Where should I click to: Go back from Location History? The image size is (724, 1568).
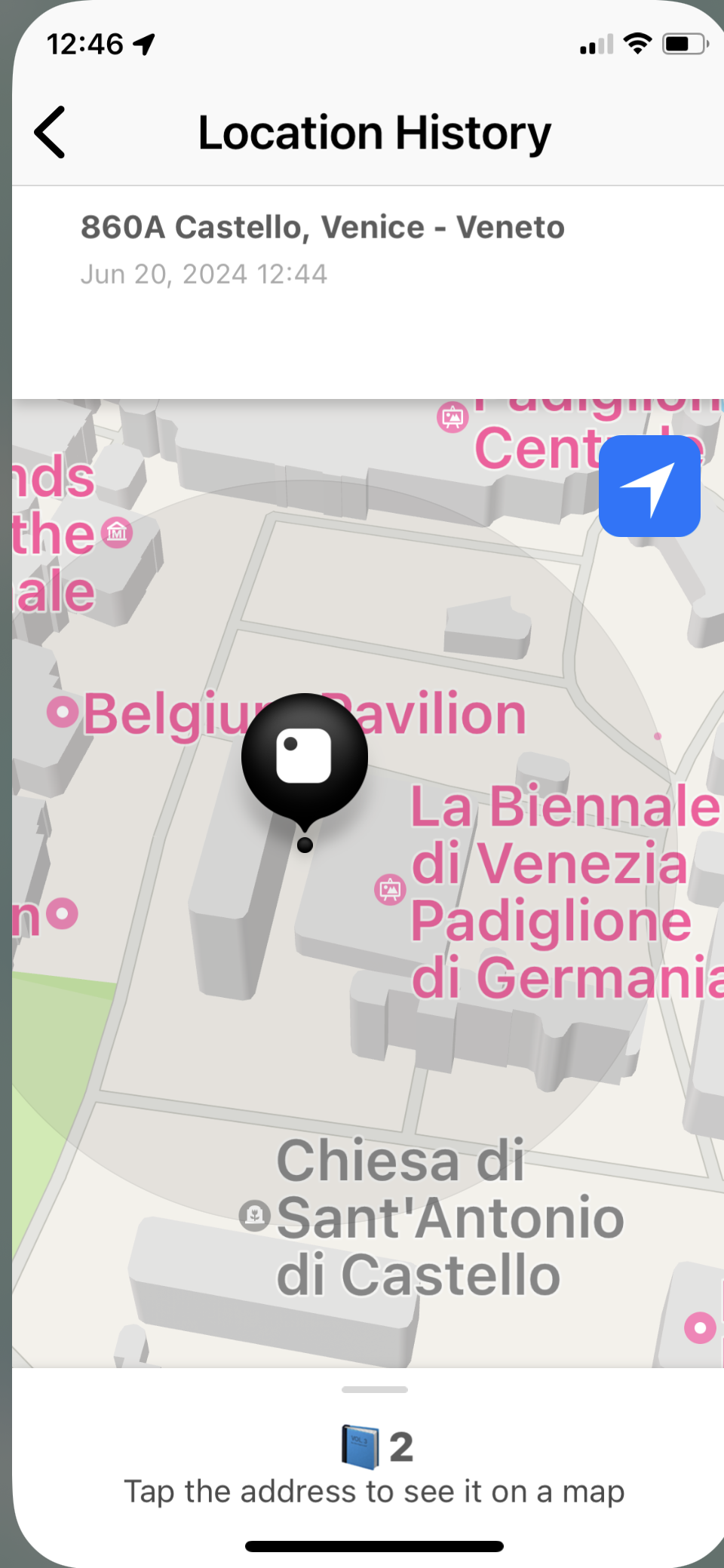(x=51, y=132)
